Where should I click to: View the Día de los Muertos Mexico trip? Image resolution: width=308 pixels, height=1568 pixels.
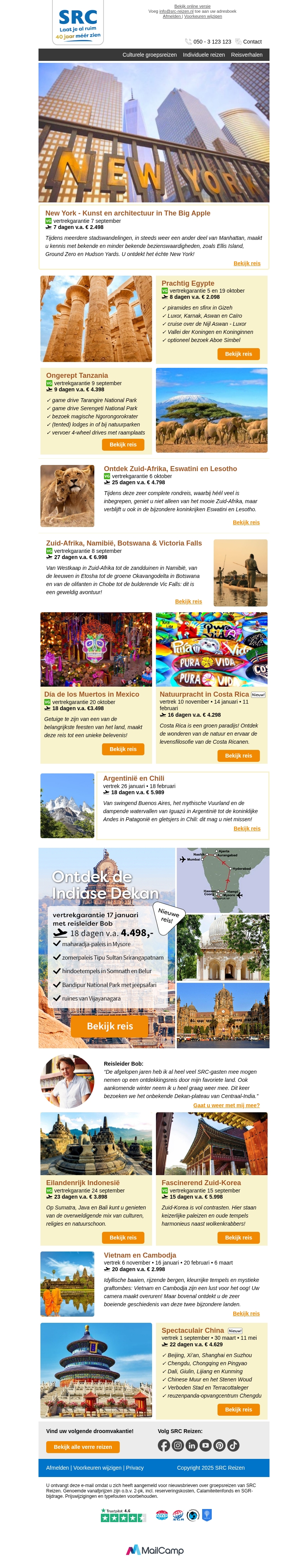123,749
